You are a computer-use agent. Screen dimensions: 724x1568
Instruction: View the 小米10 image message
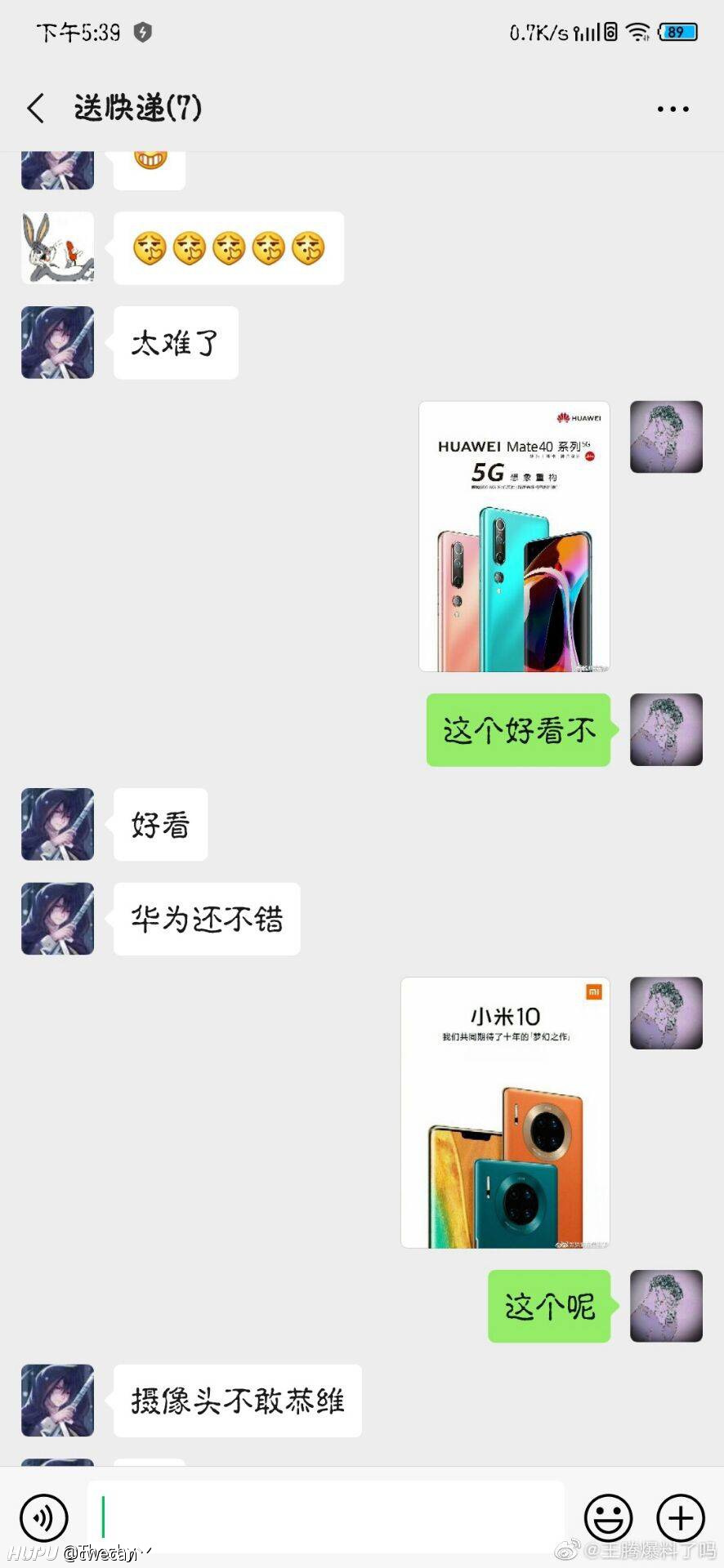point(505,1112)
